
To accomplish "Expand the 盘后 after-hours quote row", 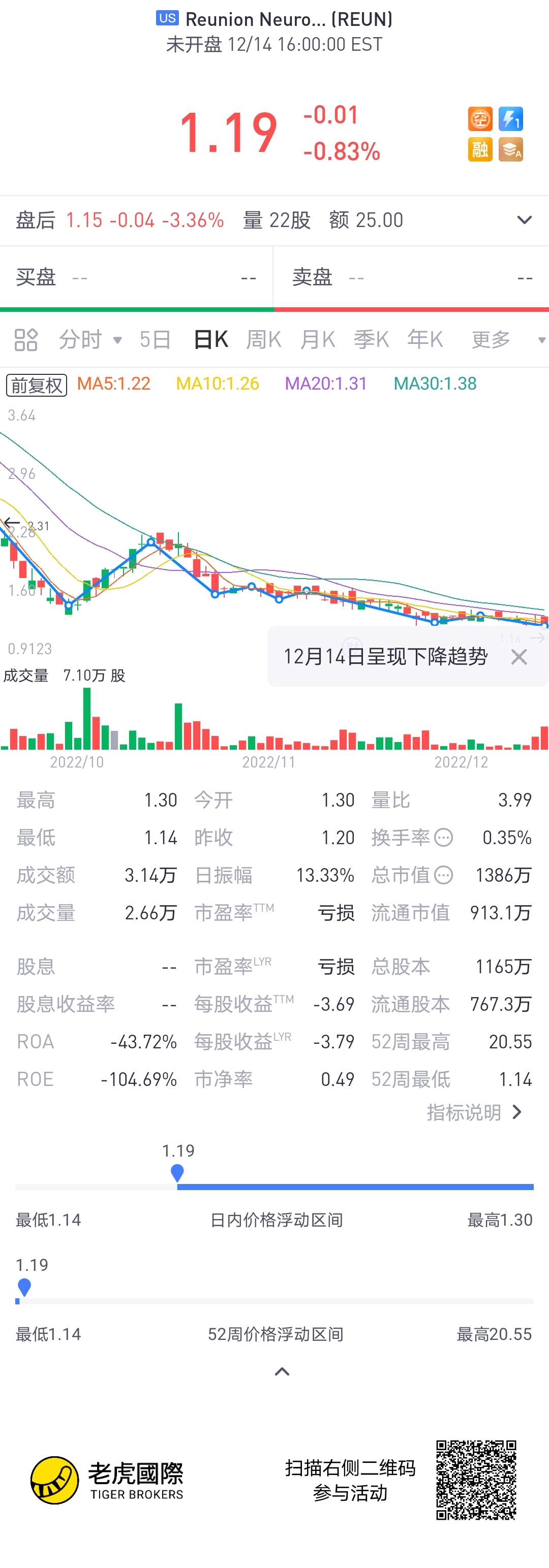I will pos(524,220).
